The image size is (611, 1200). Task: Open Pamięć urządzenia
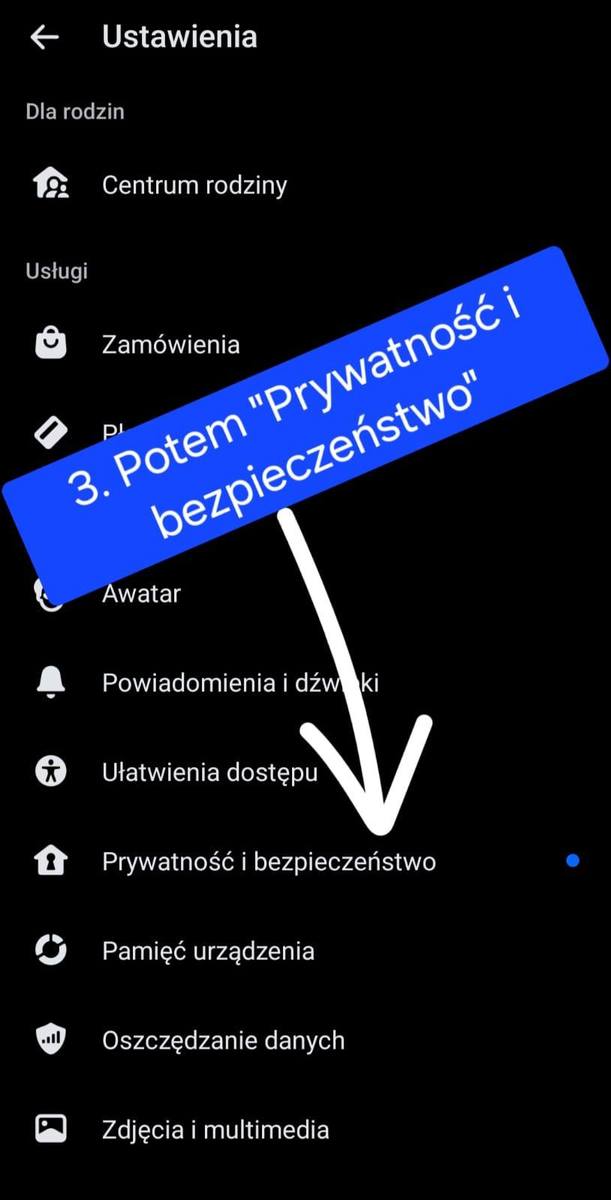point(208,951)
